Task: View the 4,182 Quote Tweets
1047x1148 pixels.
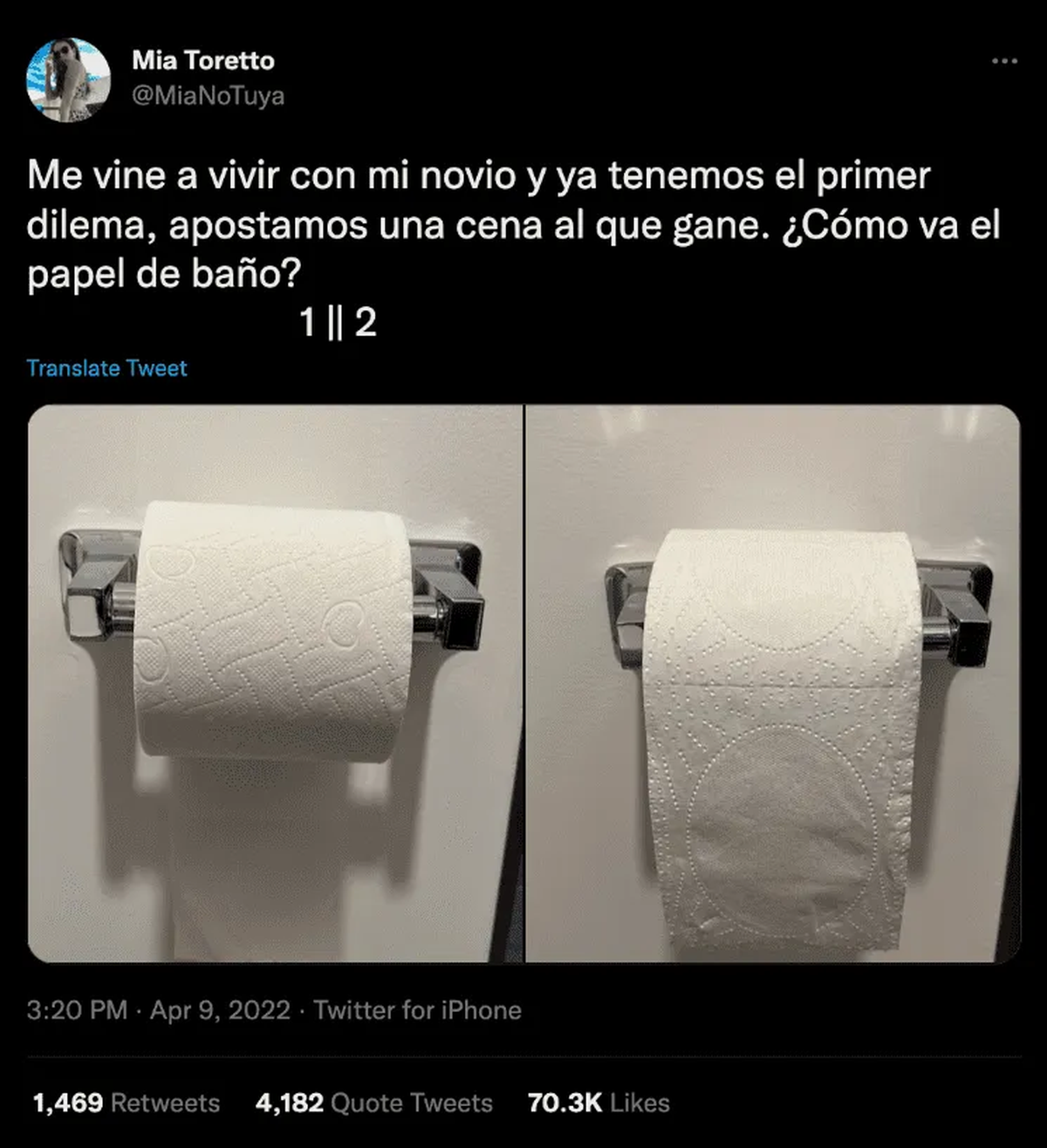Action: [373, 1103]
